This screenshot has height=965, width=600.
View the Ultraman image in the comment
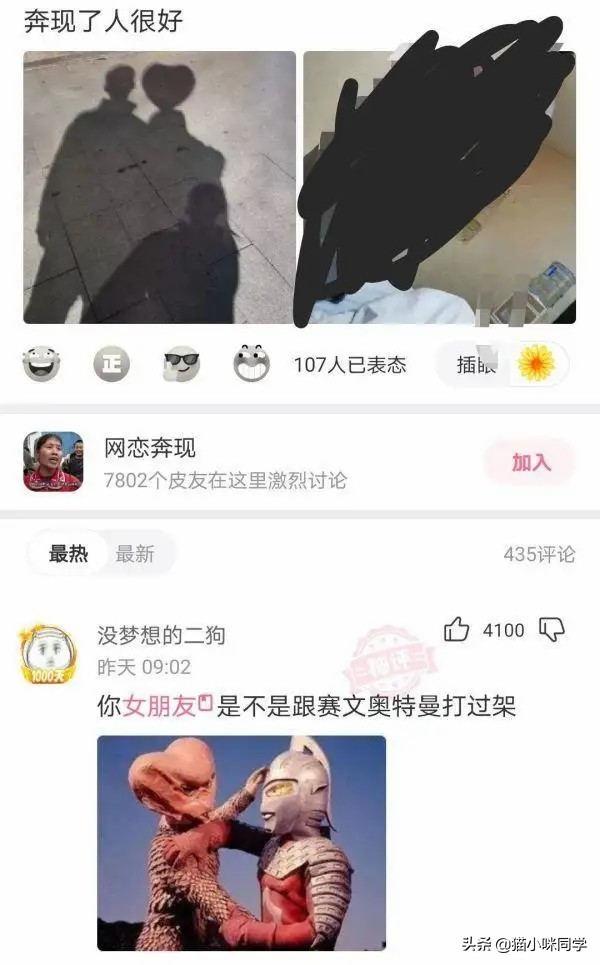[x=241, y=842]
